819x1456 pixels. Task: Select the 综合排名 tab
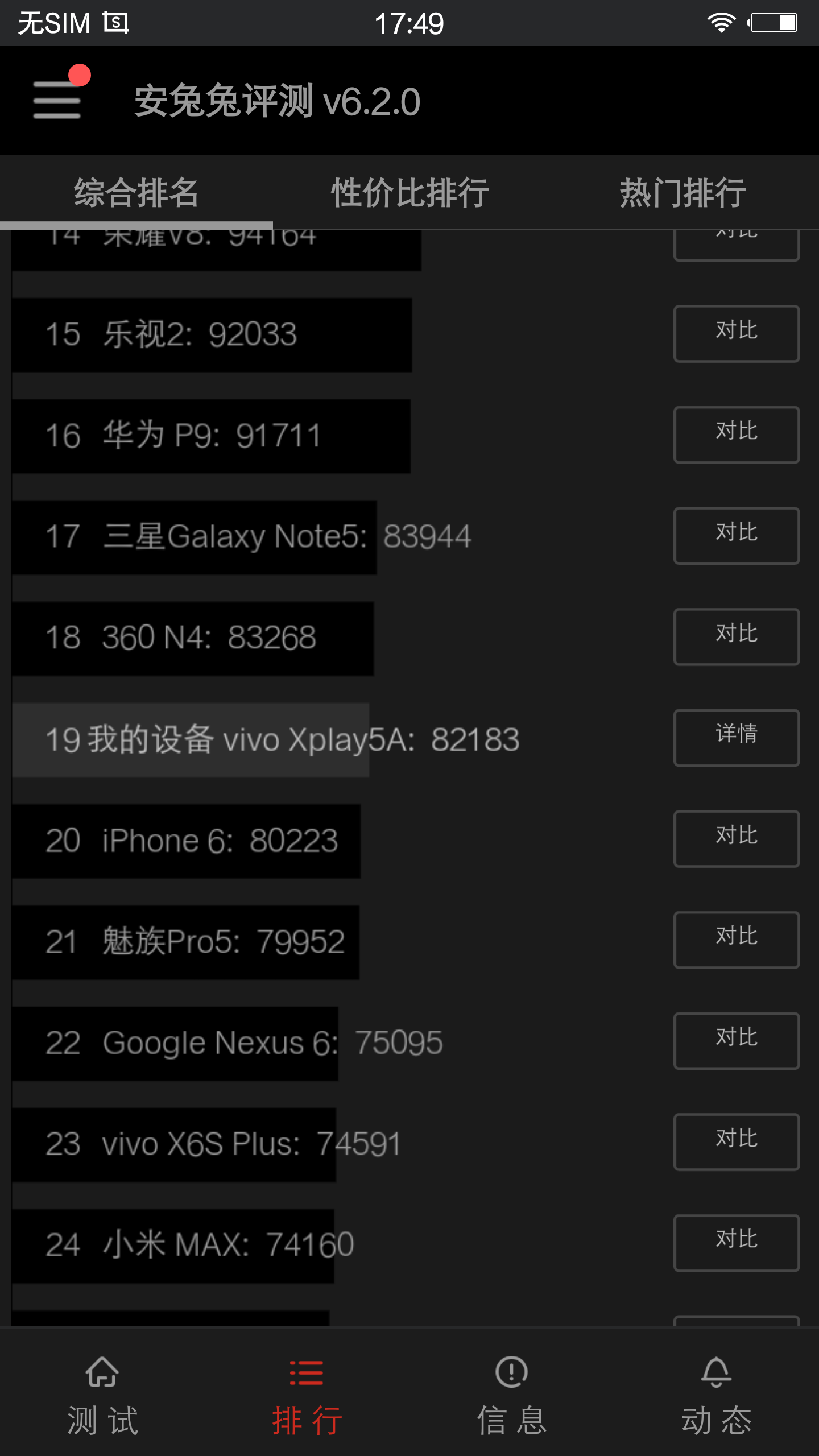pos(136,192)
